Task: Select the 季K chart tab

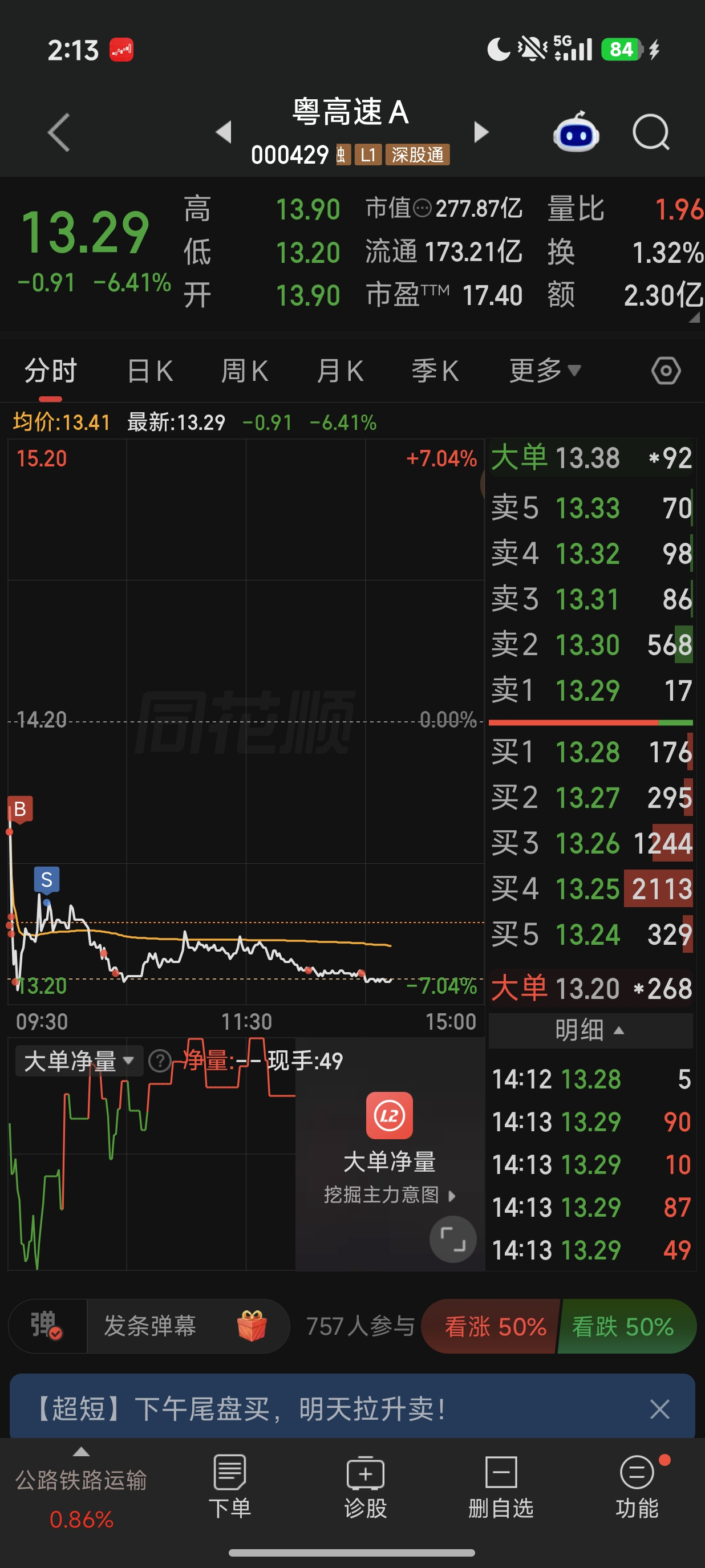Action: [x=435, y=371]
